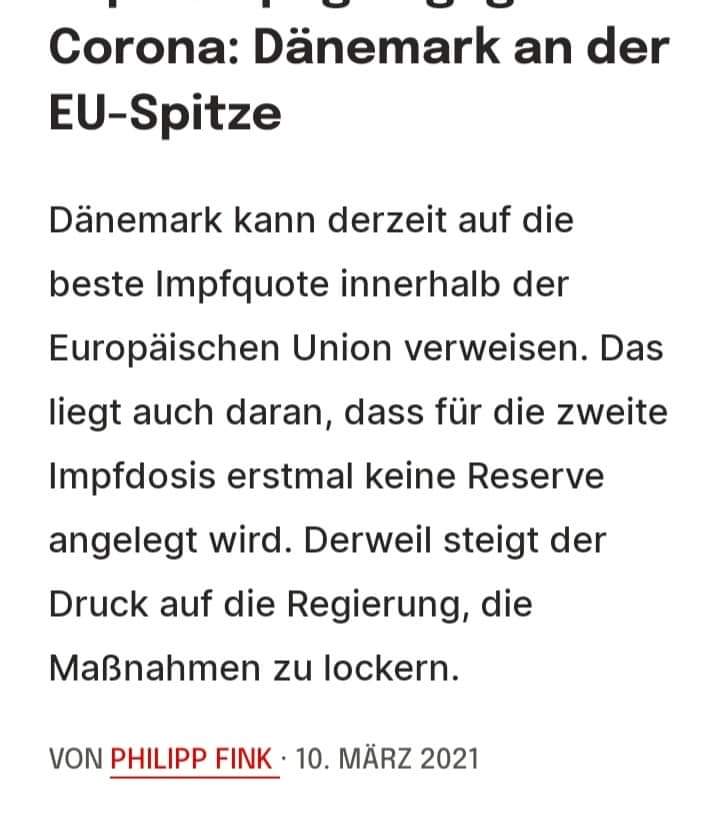This screenshot has width=720, height=813.
Task: Open author Philipp Fink's profile link
Action: (x=192, y=758)
